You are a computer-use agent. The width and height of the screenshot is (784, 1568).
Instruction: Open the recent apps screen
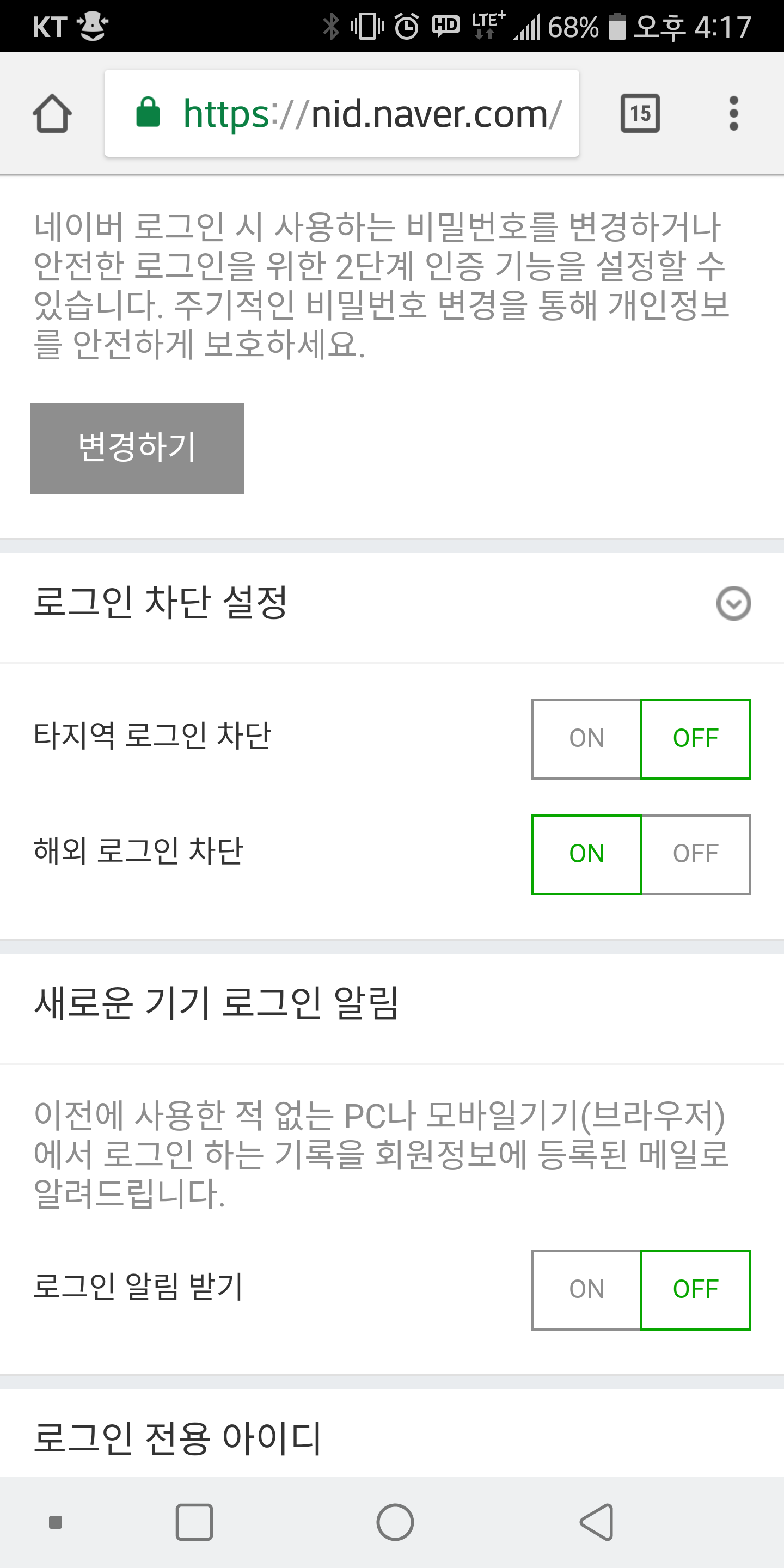pos(194,1522)
